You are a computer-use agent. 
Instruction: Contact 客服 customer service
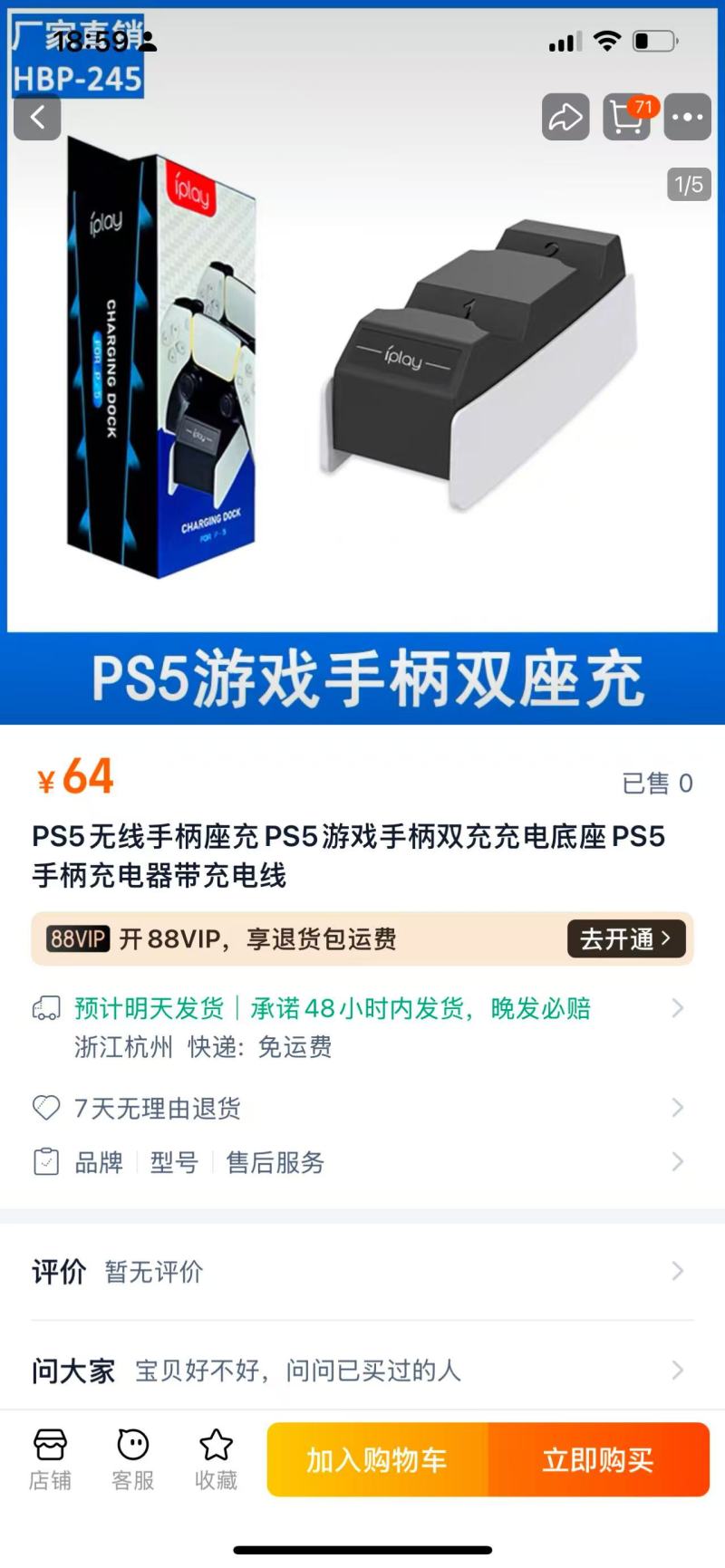click(x=133, y=1459)
